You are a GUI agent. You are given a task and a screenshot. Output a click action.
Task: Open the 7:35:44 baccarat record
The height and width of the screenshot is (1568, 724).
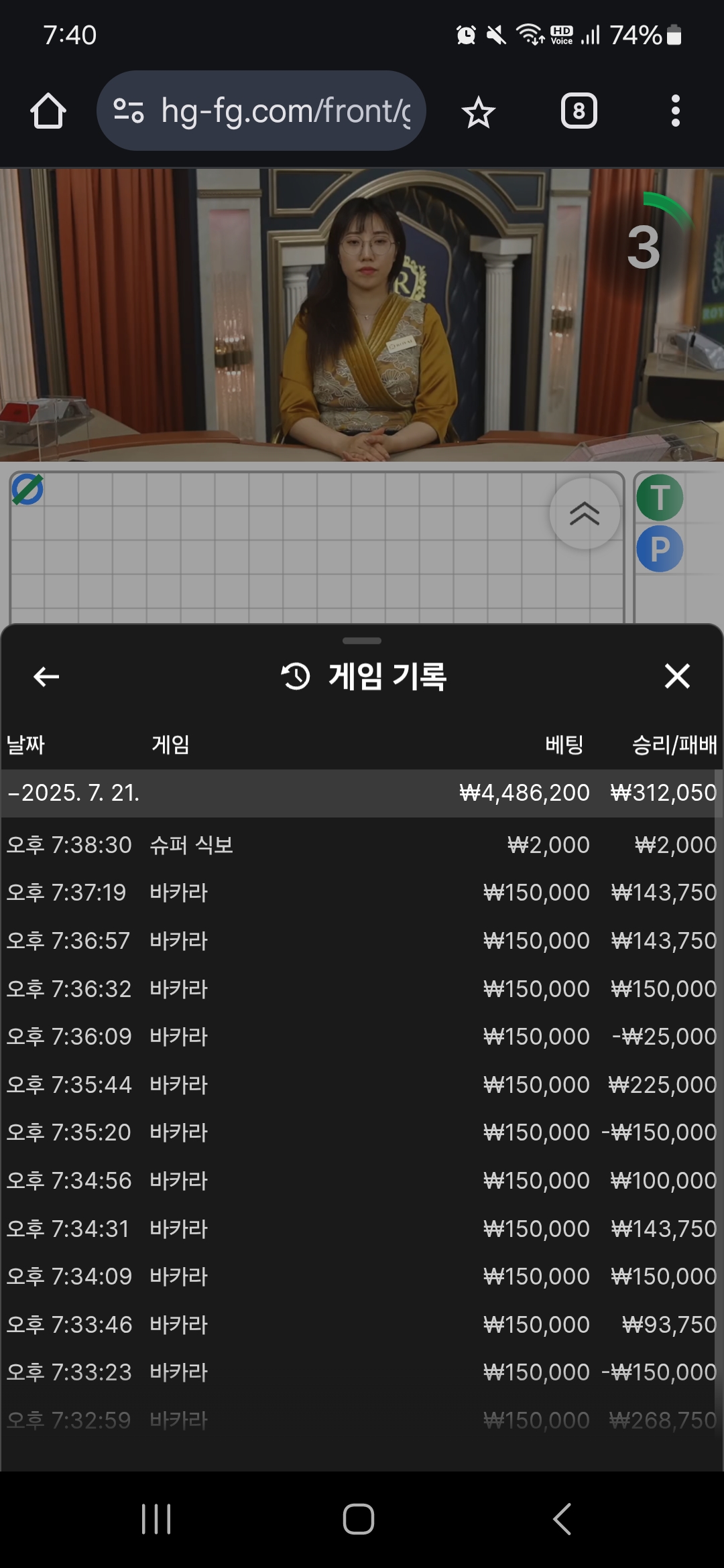click(x=362, y=1085)
